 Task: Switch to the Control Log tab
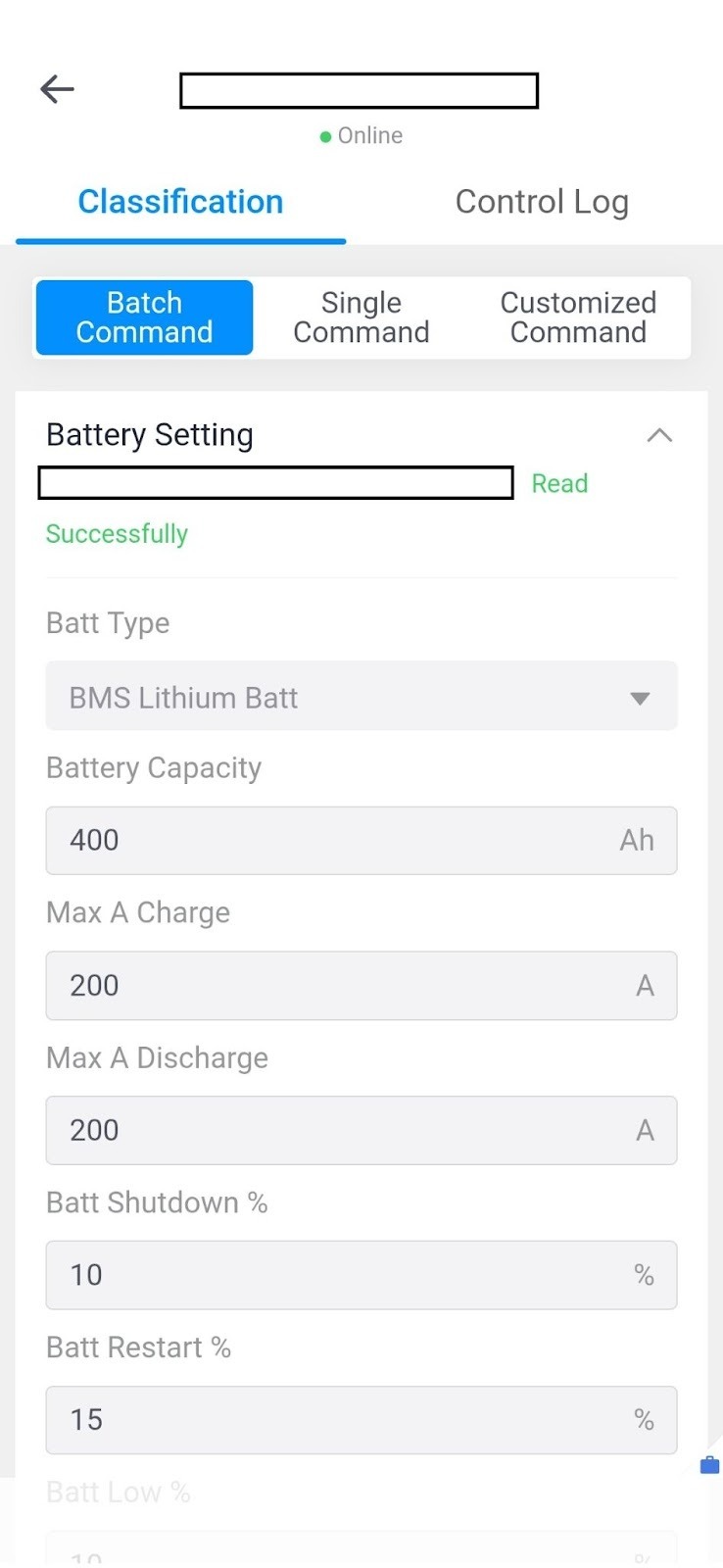542,202
